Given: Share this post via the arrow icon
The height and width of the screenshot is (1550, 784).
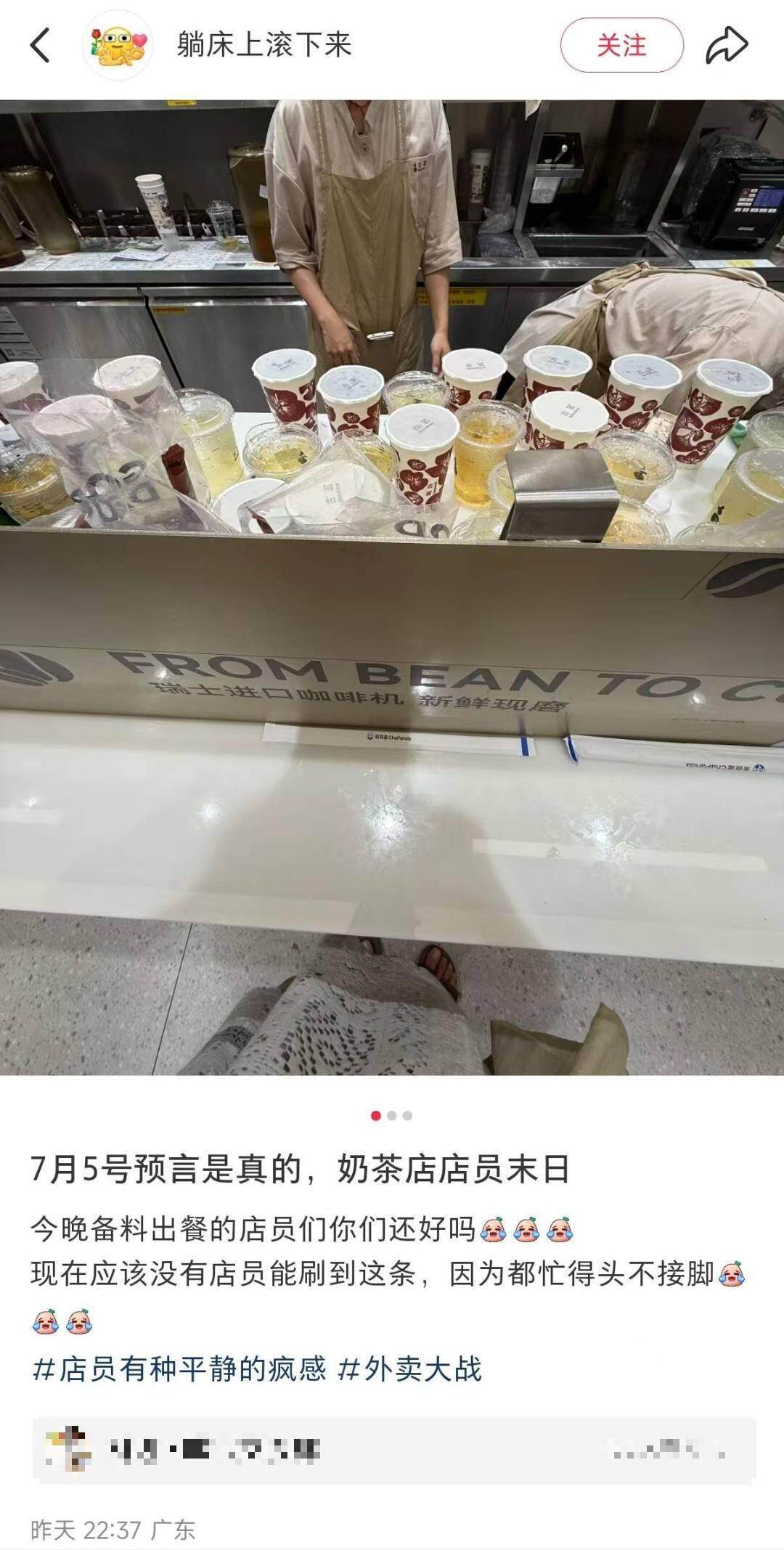Looking at the screenshot, I should click(x=727, y=45).
